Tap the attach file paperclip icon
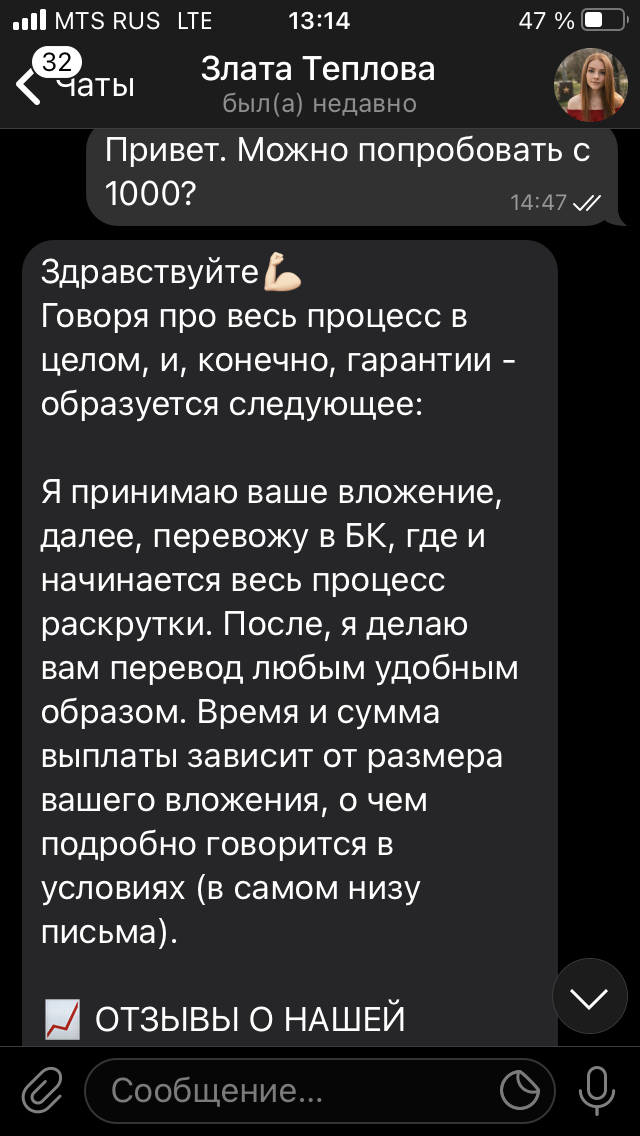 click(43, 1090)
